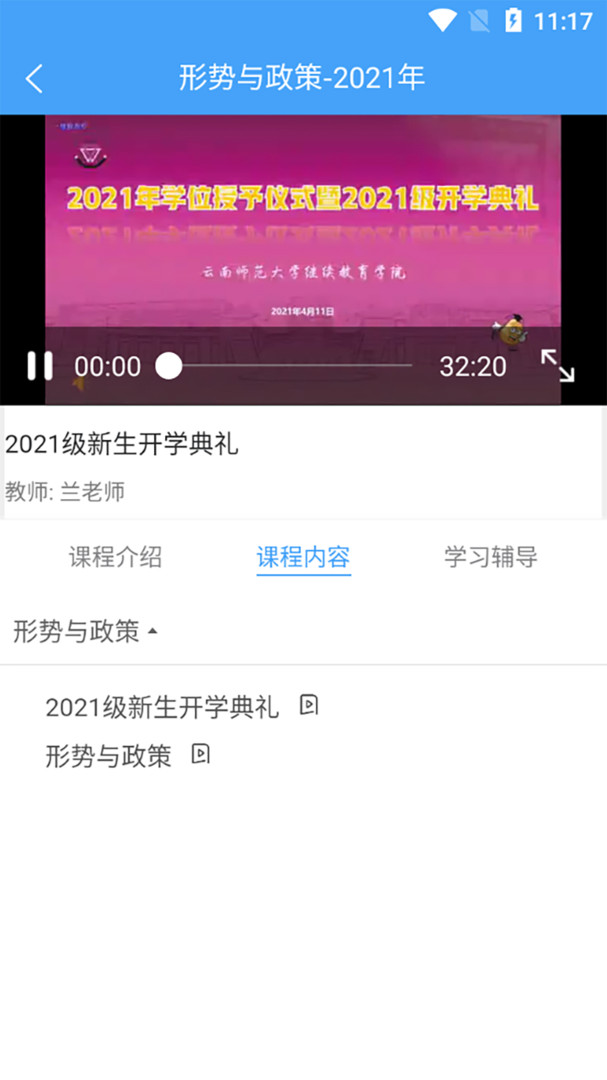This screenshot has width=607, height=1080.
Task: Go back using the top-left arrow
Action: (35, 79)
